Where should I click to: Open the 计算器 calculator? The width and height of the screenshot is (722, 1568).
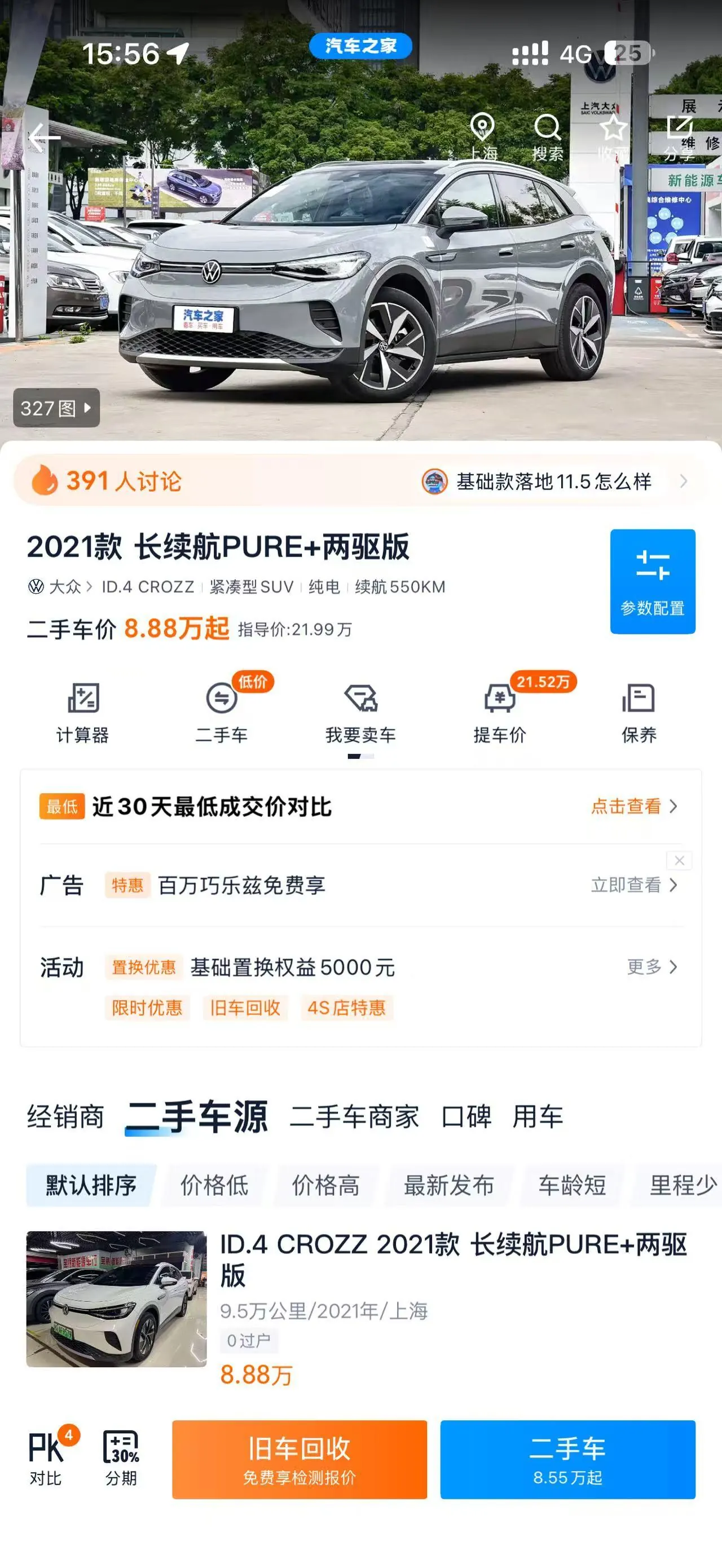click(x=83, y=713)
